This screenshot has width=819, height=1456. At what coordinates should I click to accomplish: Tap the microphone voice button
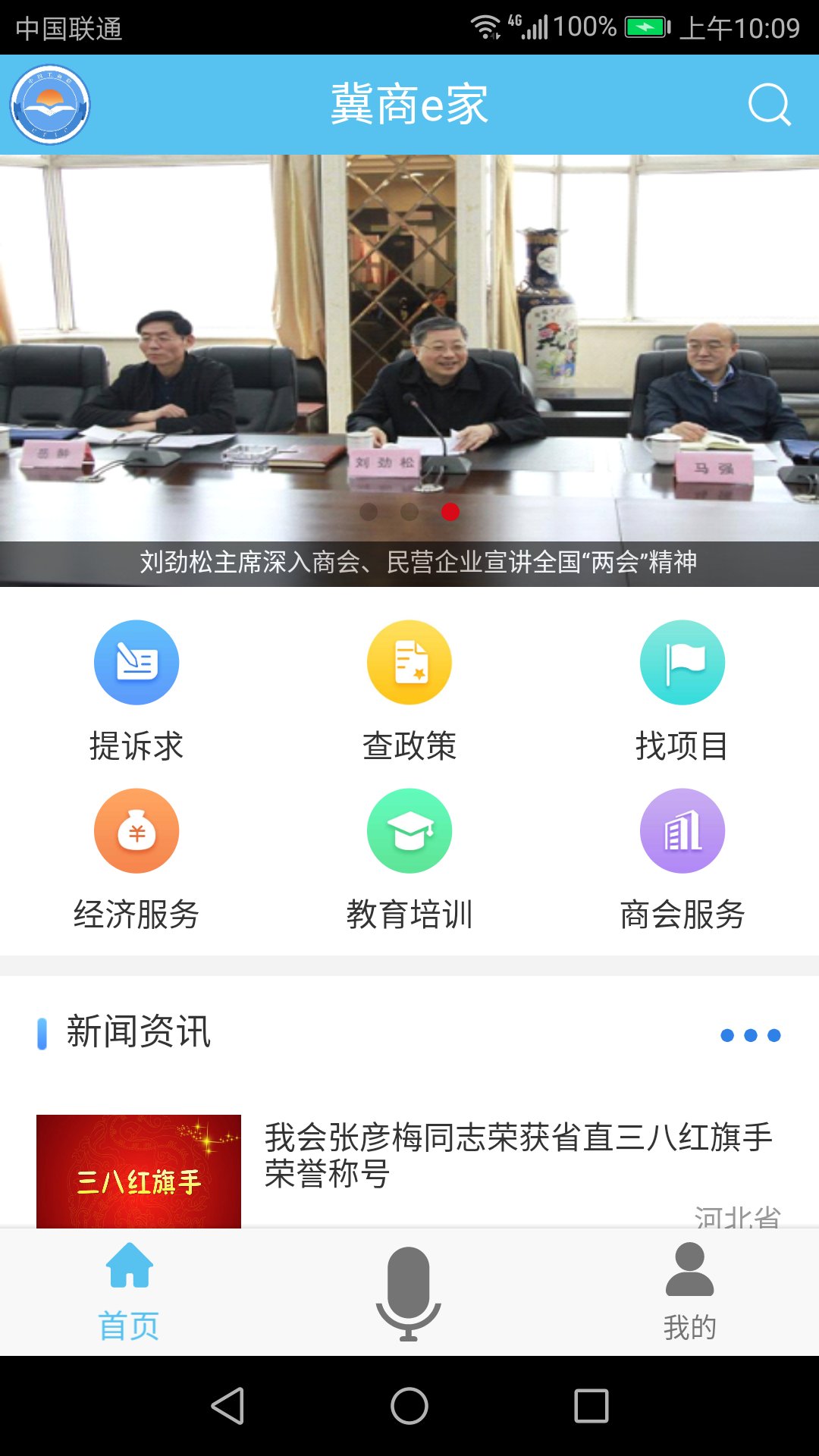coord(409,1291)
